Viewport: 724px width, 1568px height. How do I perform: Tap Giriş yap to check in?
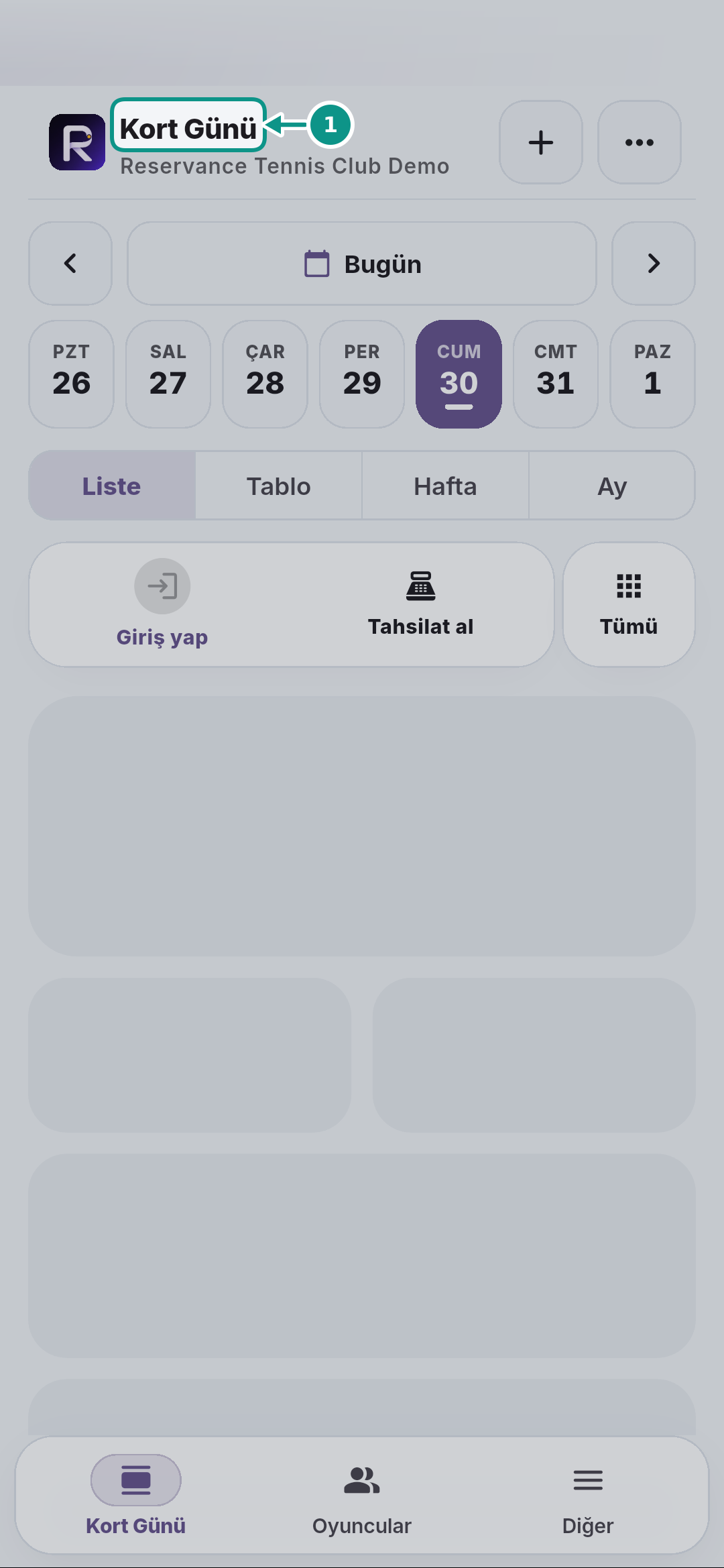pyautogui.click(x=162, y=604)
